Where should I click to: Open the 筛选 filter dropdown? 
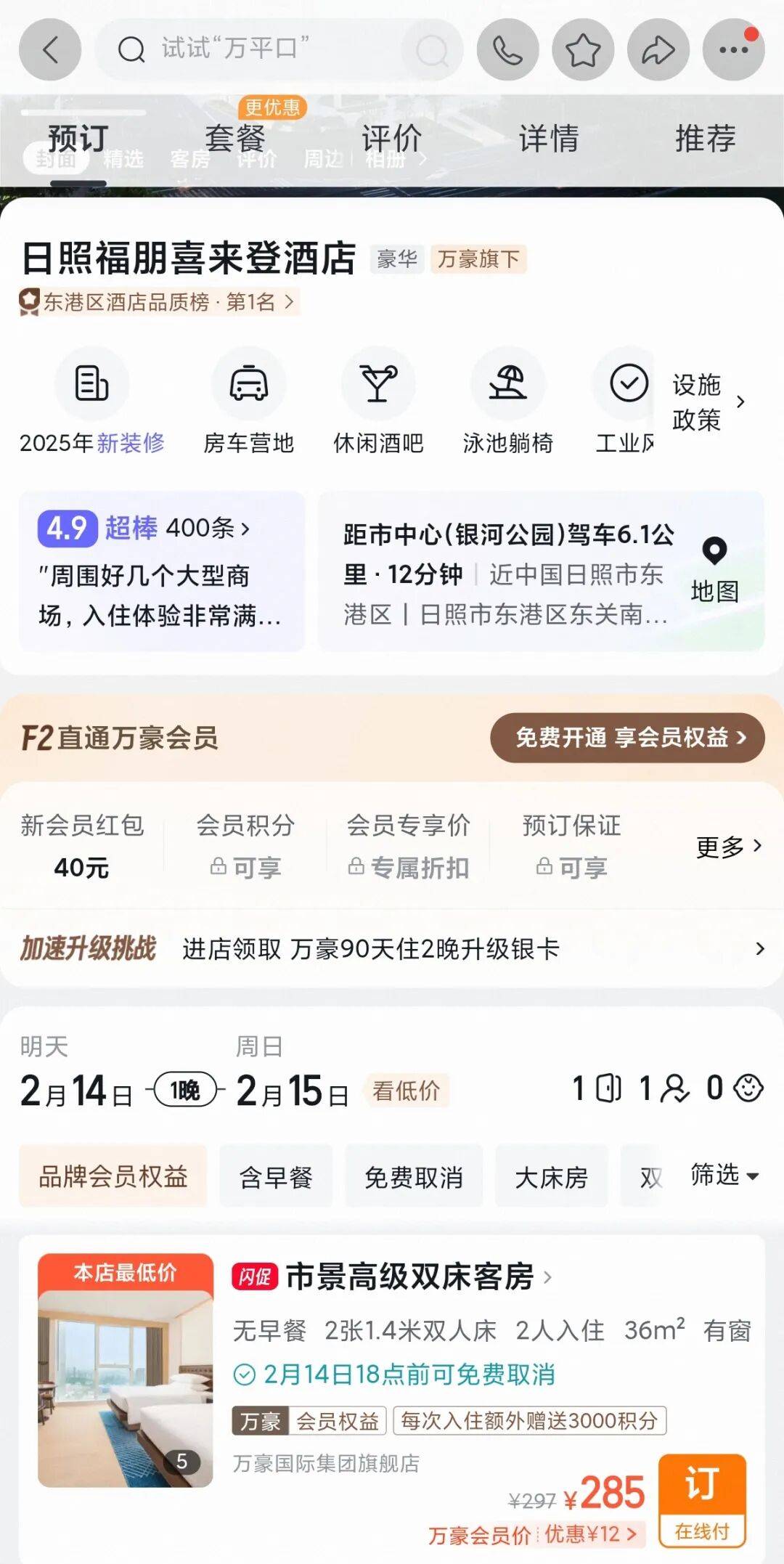click(x=724, y=1175)
